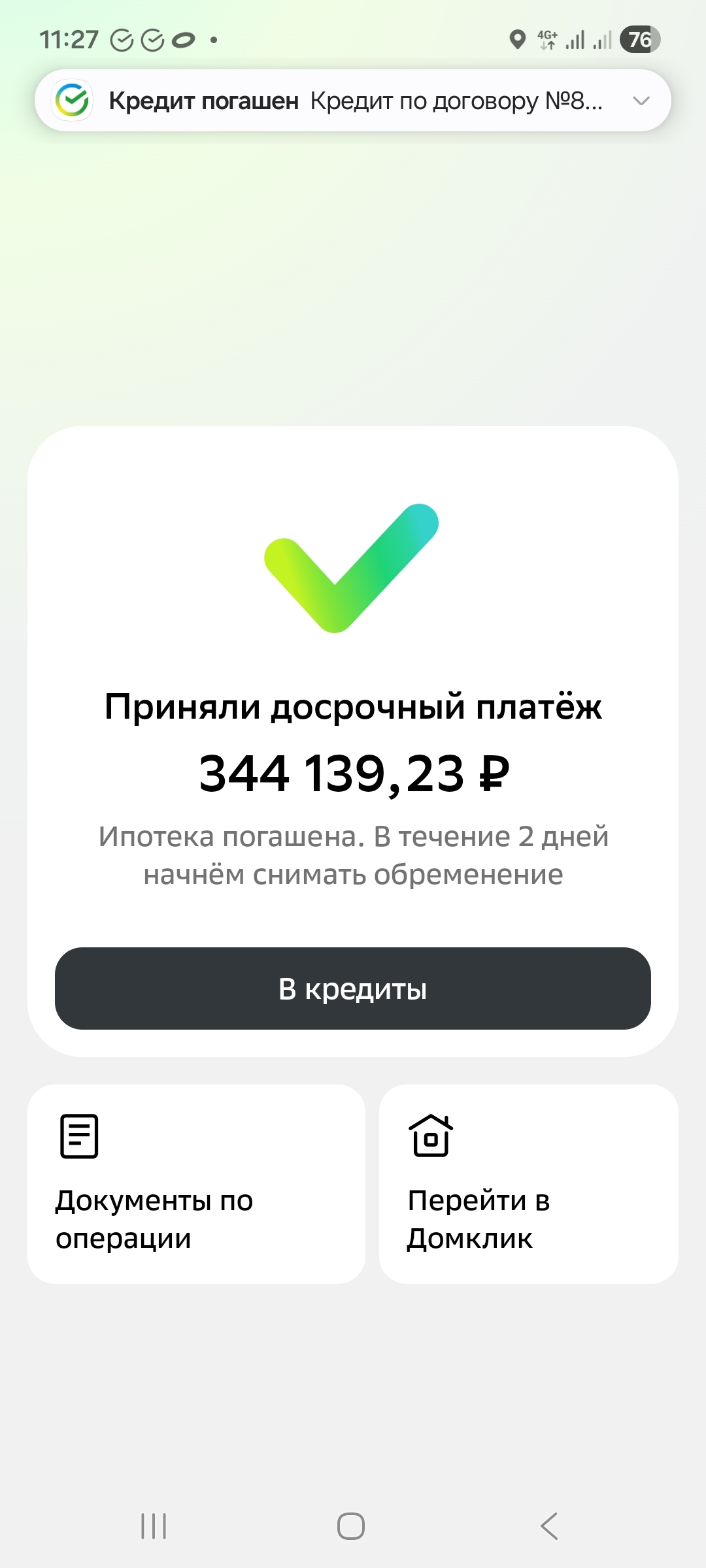Image resolution: width=706 pixels, height=1568 pixels.
Task: Go back with the system back button
Action: point(550,1526)
